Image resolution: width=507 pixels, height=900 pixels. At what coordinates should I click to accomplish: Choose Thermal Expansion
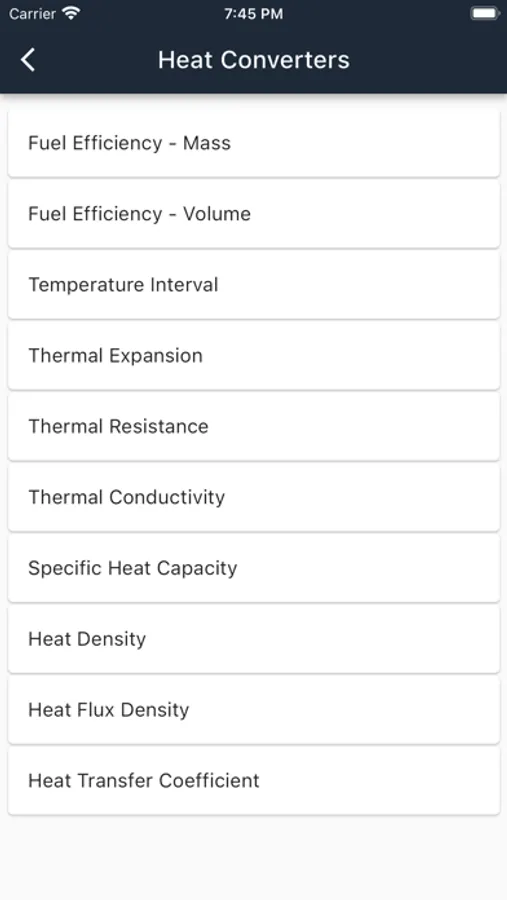[x=253, y=355]
